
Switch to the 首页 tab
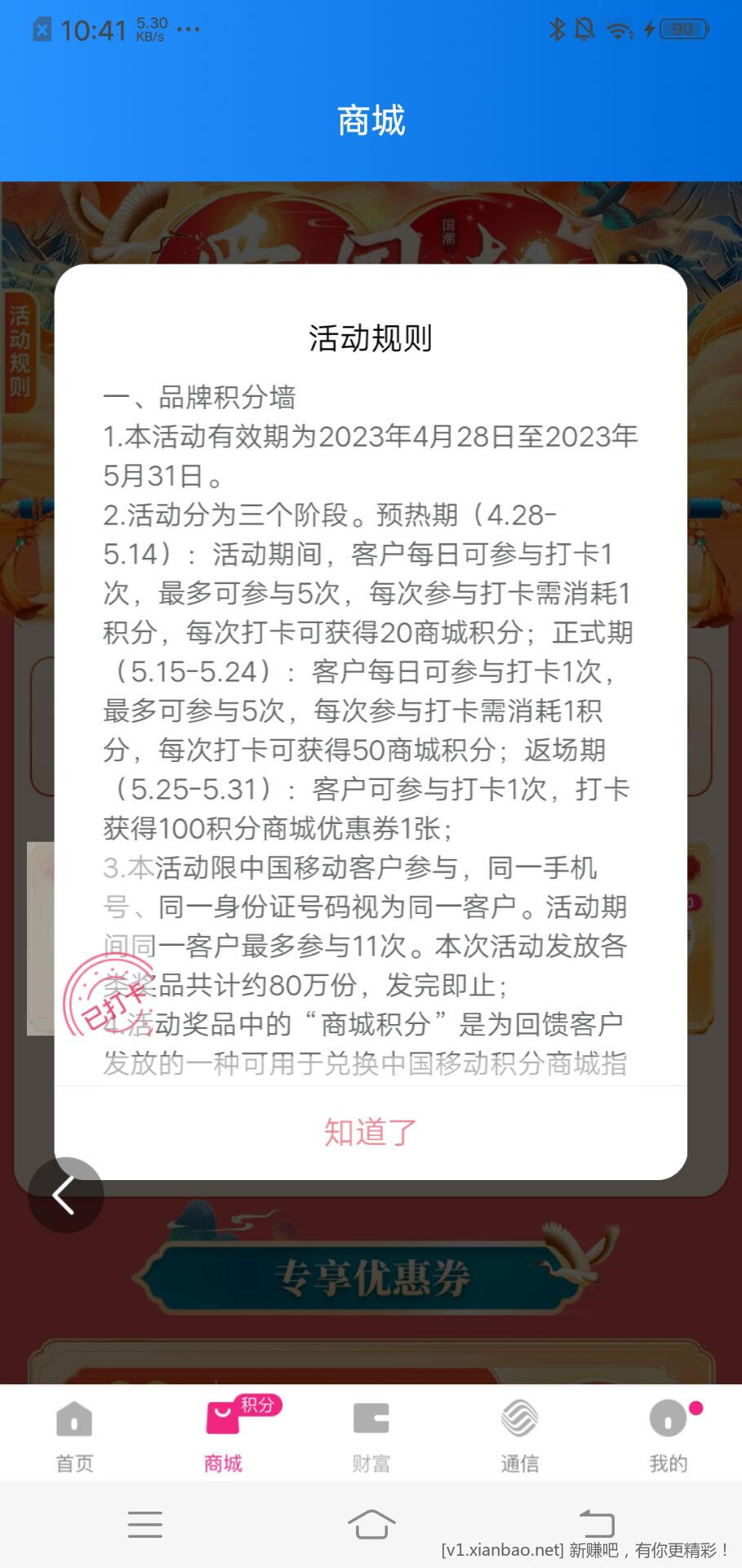click(x=74, y=1435)
